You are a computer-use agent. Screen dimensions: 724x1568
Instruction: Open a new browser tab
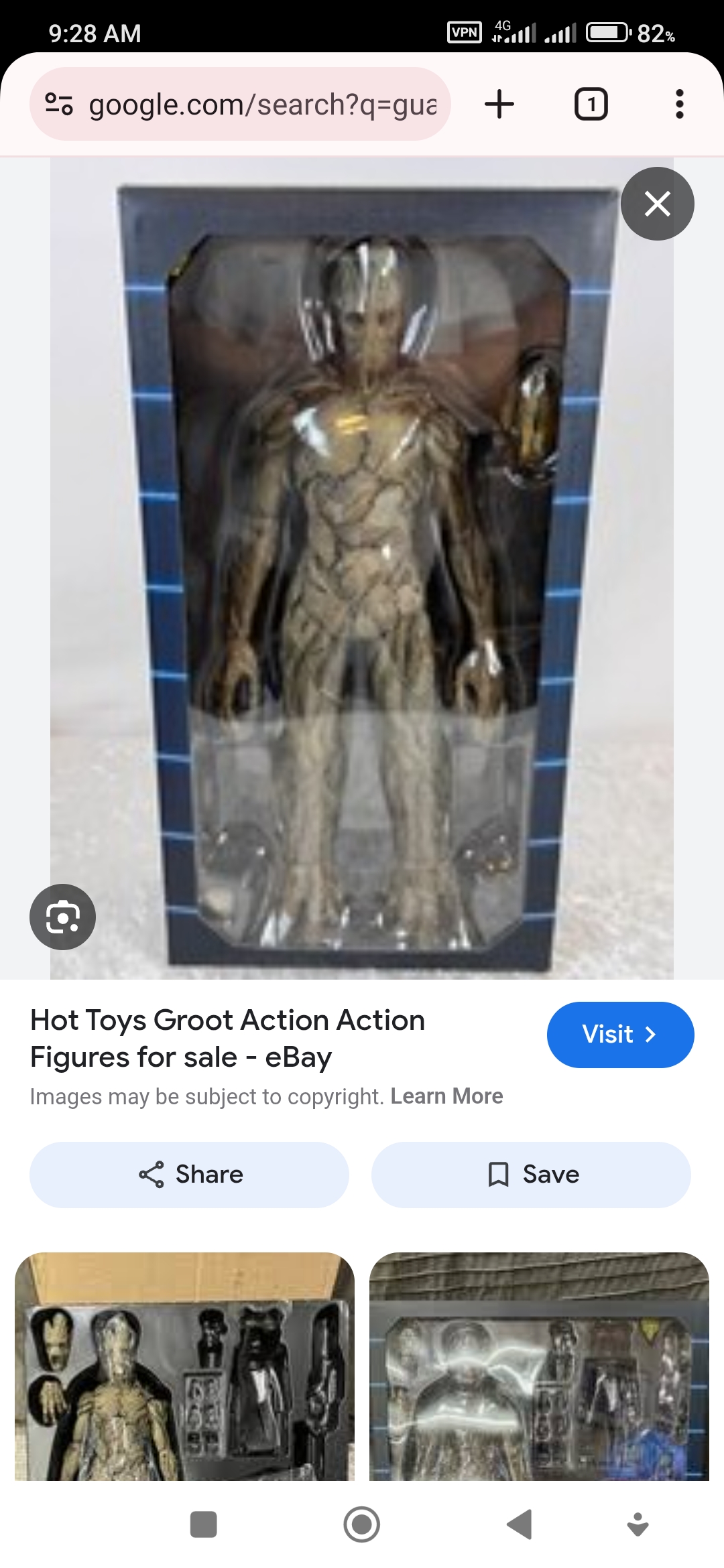coord(499,105)
